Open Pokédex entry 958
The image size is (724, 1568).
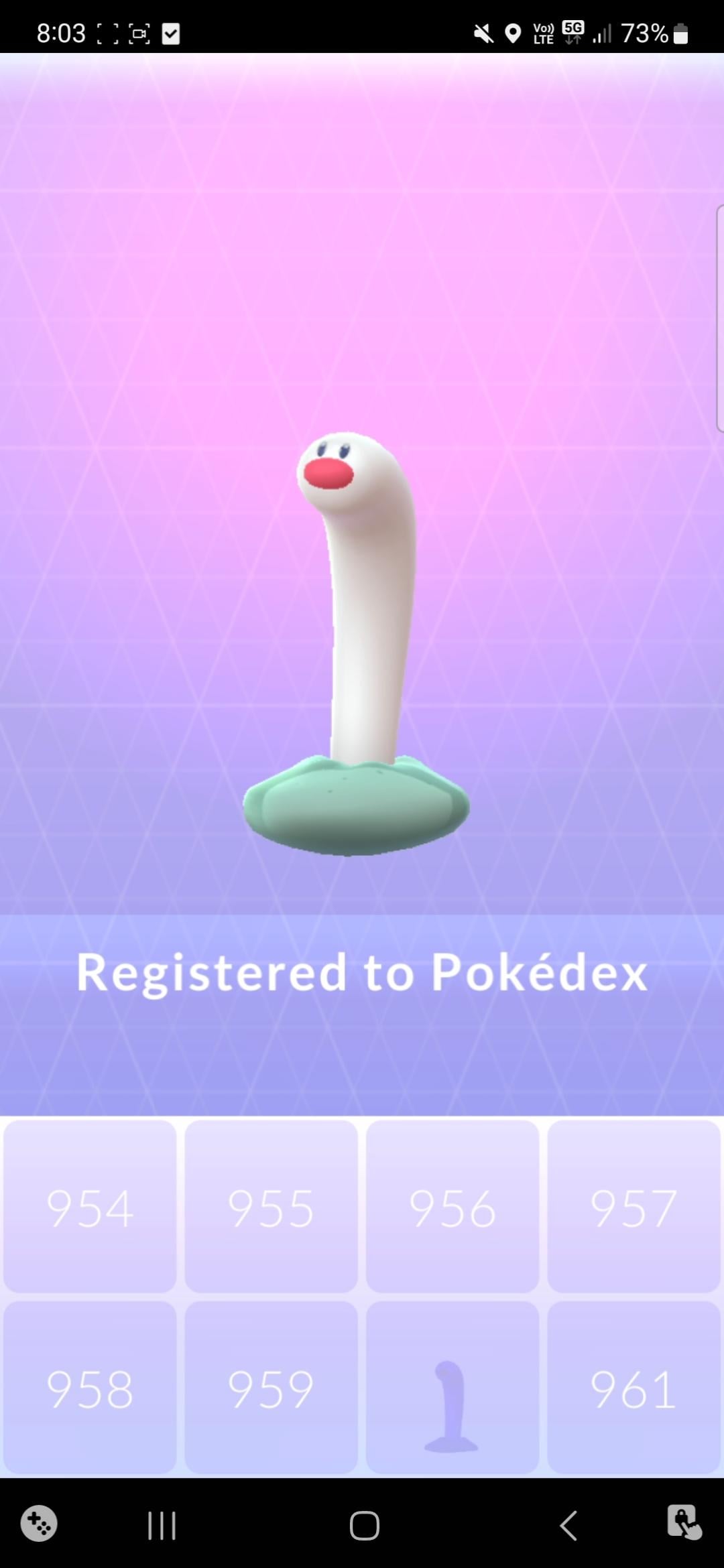[x=90, y=1388]
